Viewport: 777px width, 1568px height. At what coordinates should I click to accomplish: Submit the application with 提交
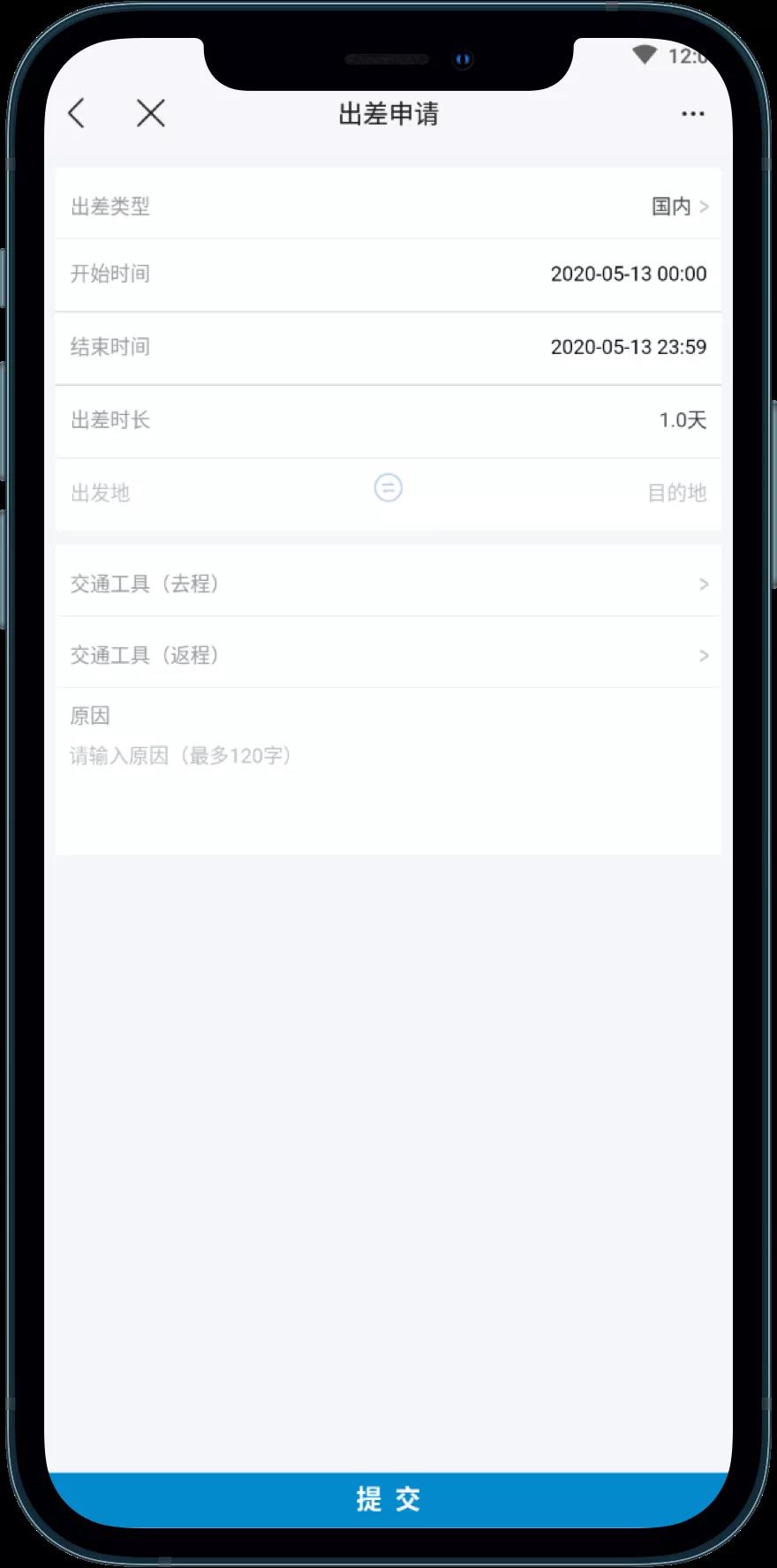point(388,1498)
